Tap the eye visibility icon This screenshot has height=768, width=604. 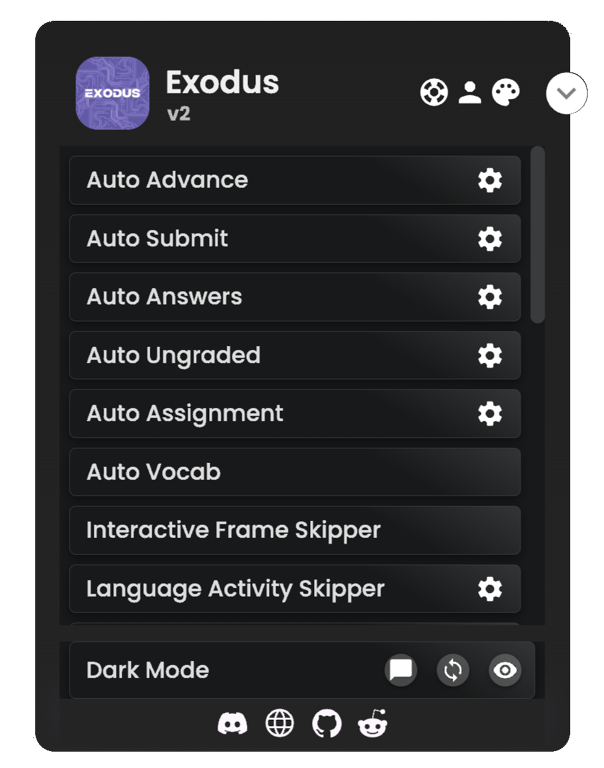click(505, 670)
